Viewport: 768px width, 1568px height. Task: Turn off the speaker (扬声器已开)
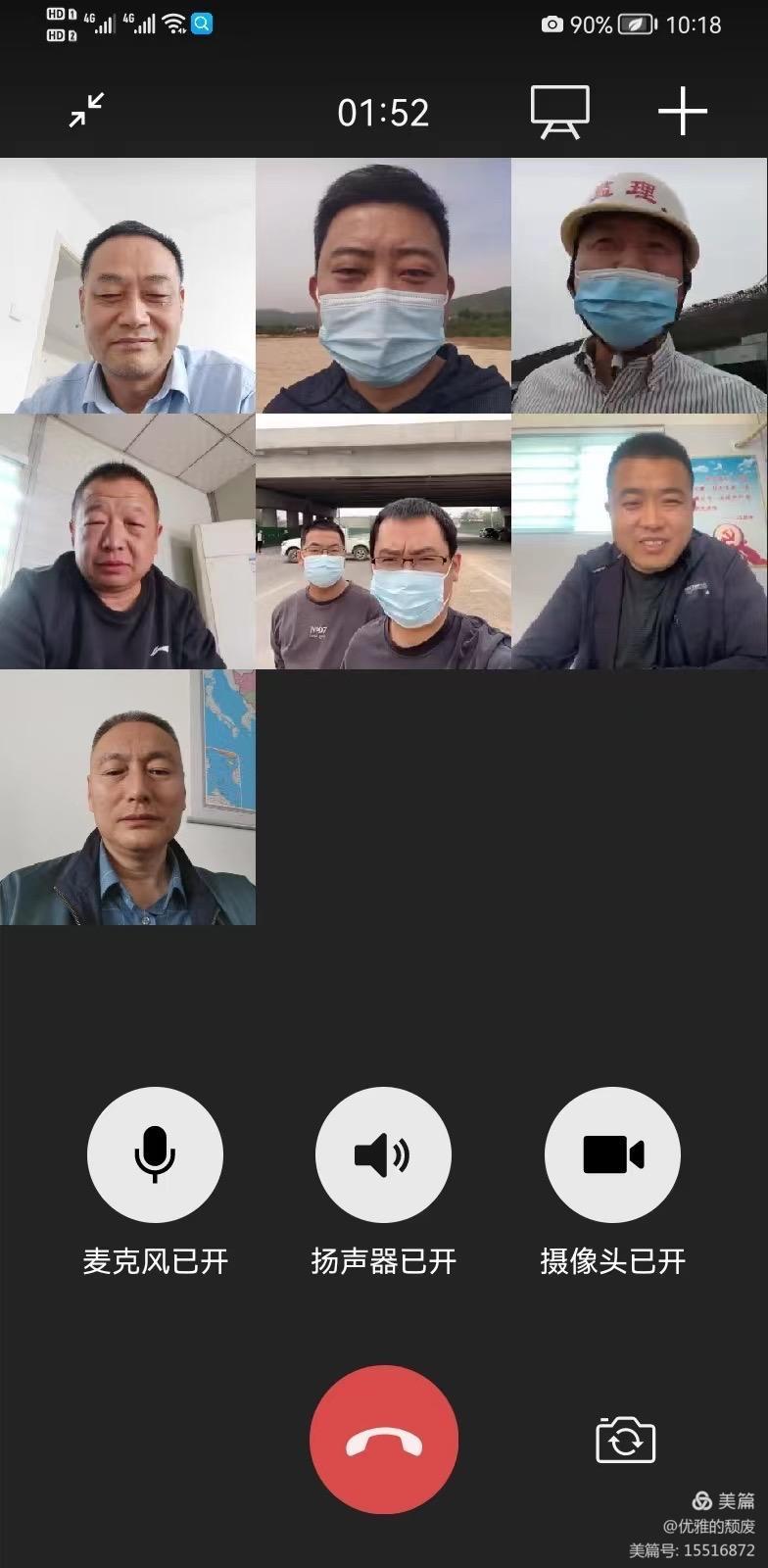(x=383, y=1154)
